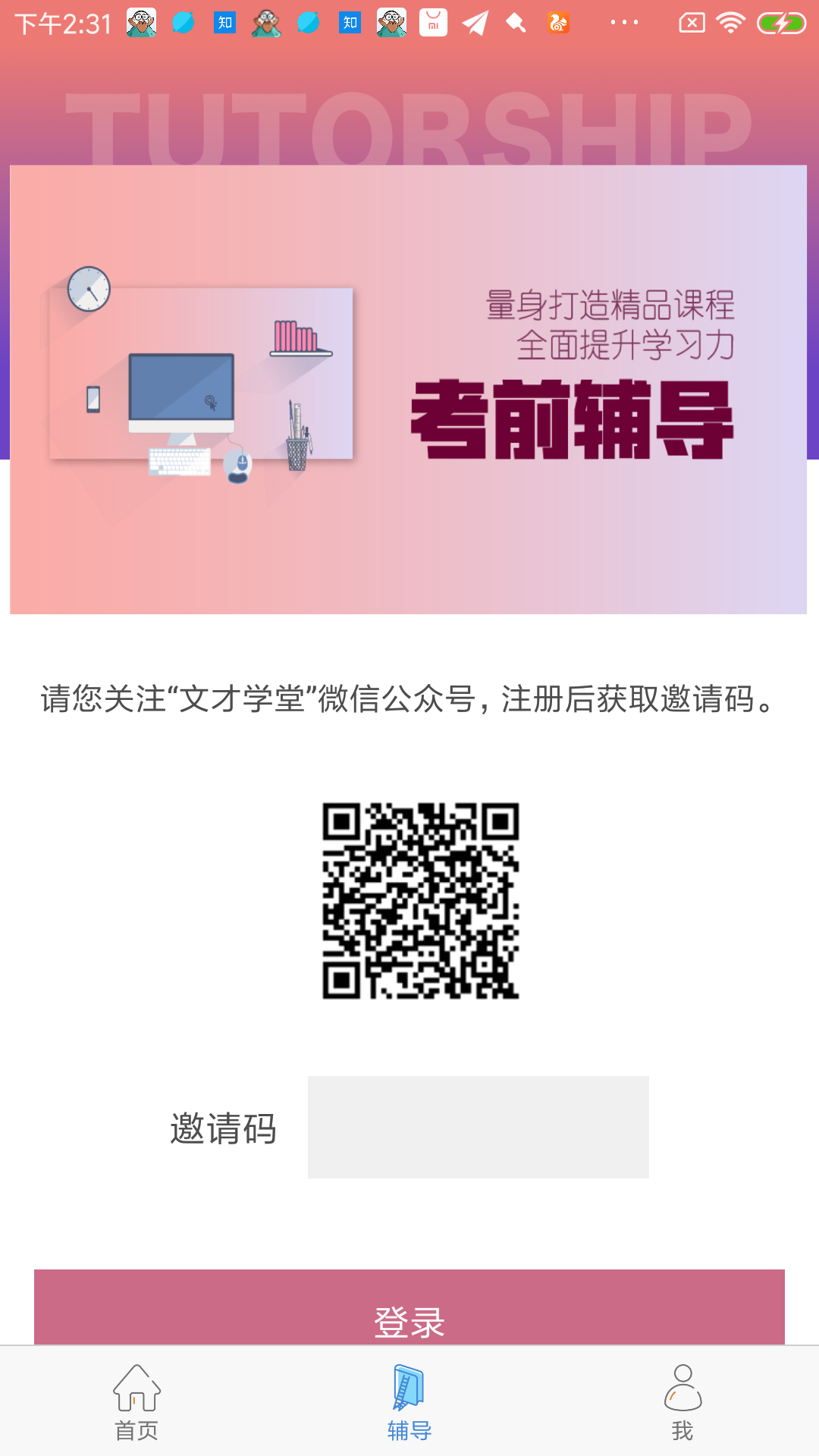This screenshot has width=819, height=1456.
Task: Open the 考前辅导 banner image
Action: 409,388
